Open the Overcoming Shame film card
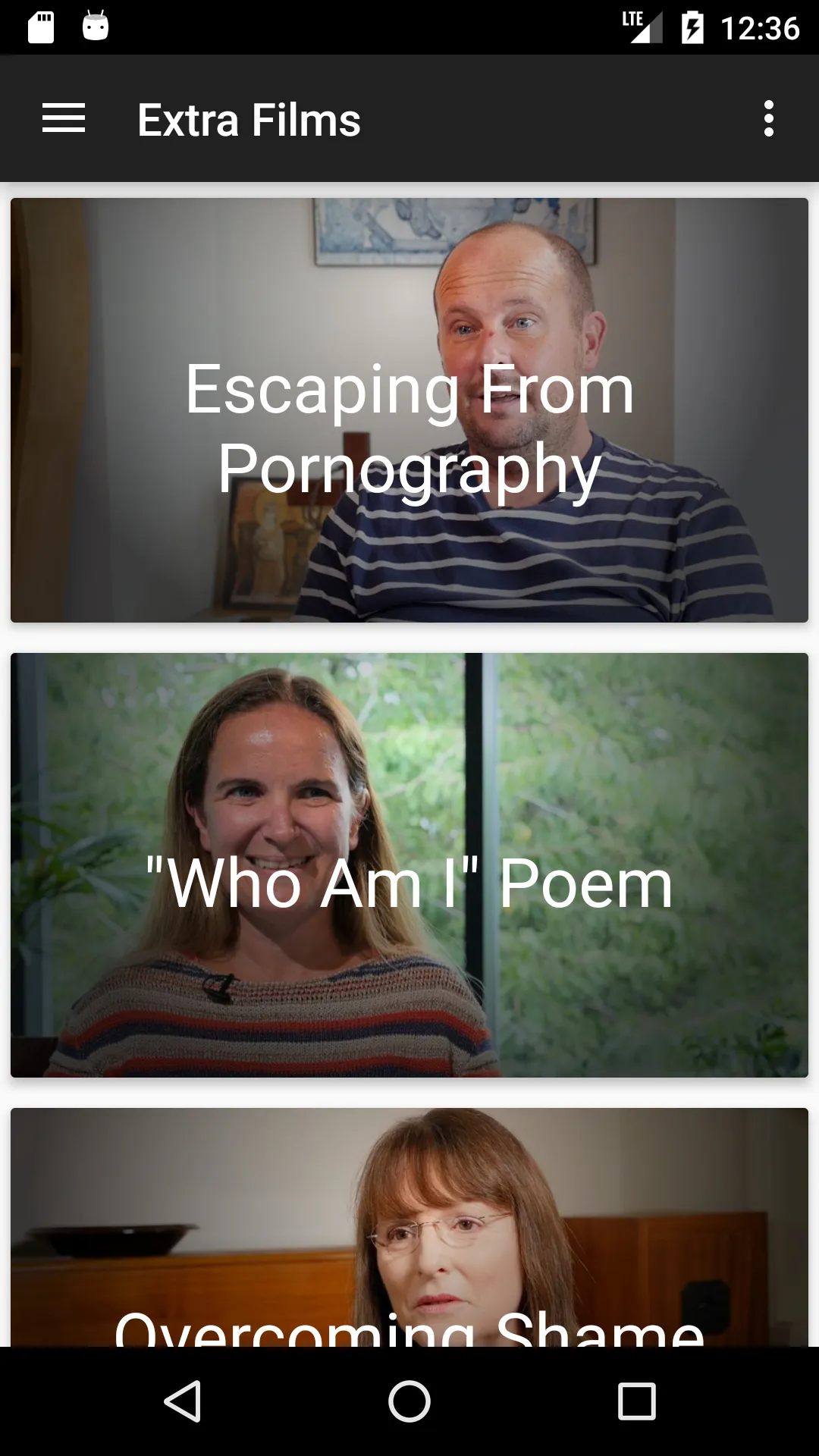819x1456 pixels. click(409, 1227)
